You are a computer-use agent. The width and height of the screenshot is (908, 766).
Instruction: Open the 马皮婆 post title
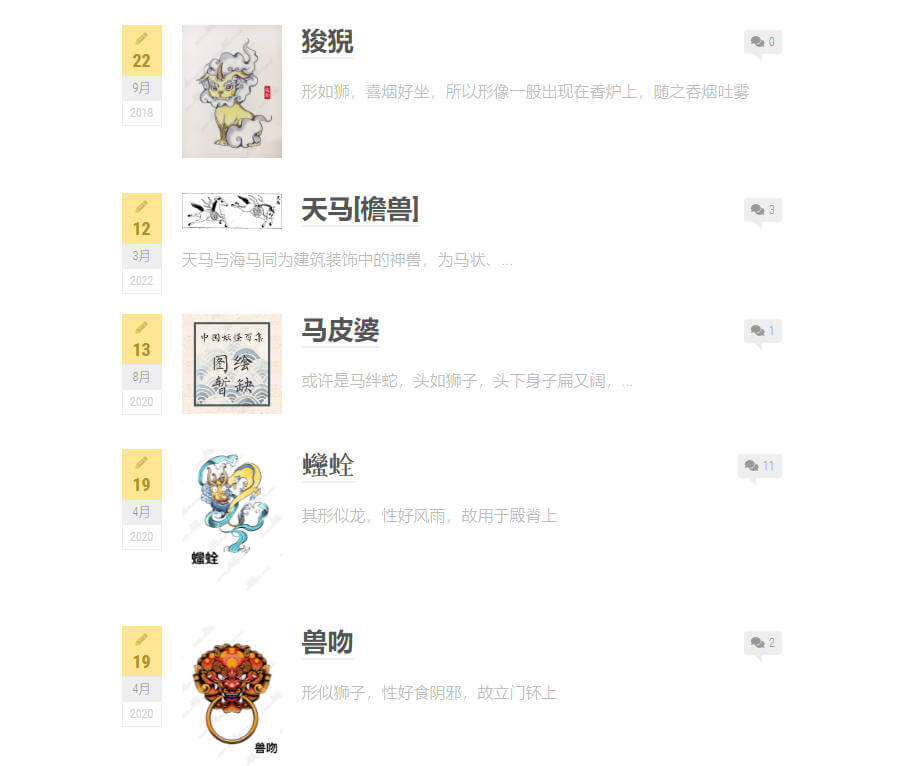click(340, 331)
